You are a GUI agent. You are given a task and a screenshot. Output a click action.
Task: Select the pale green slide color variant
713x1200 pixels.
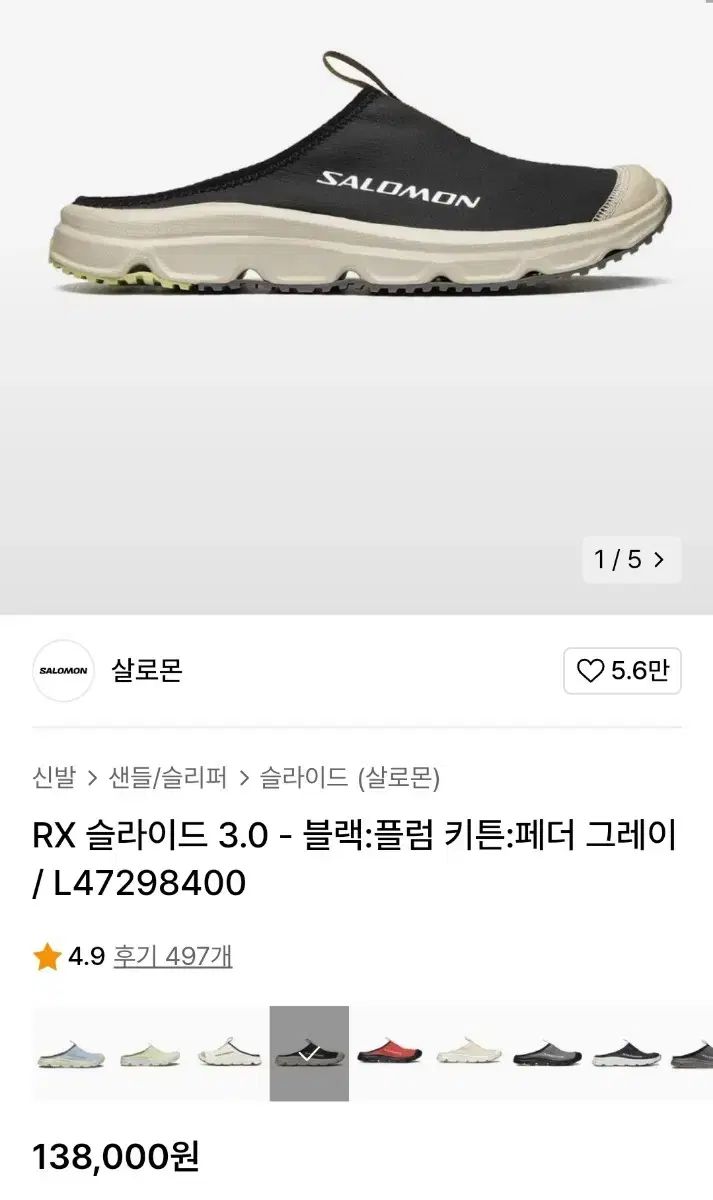(x=150, y=1054)
